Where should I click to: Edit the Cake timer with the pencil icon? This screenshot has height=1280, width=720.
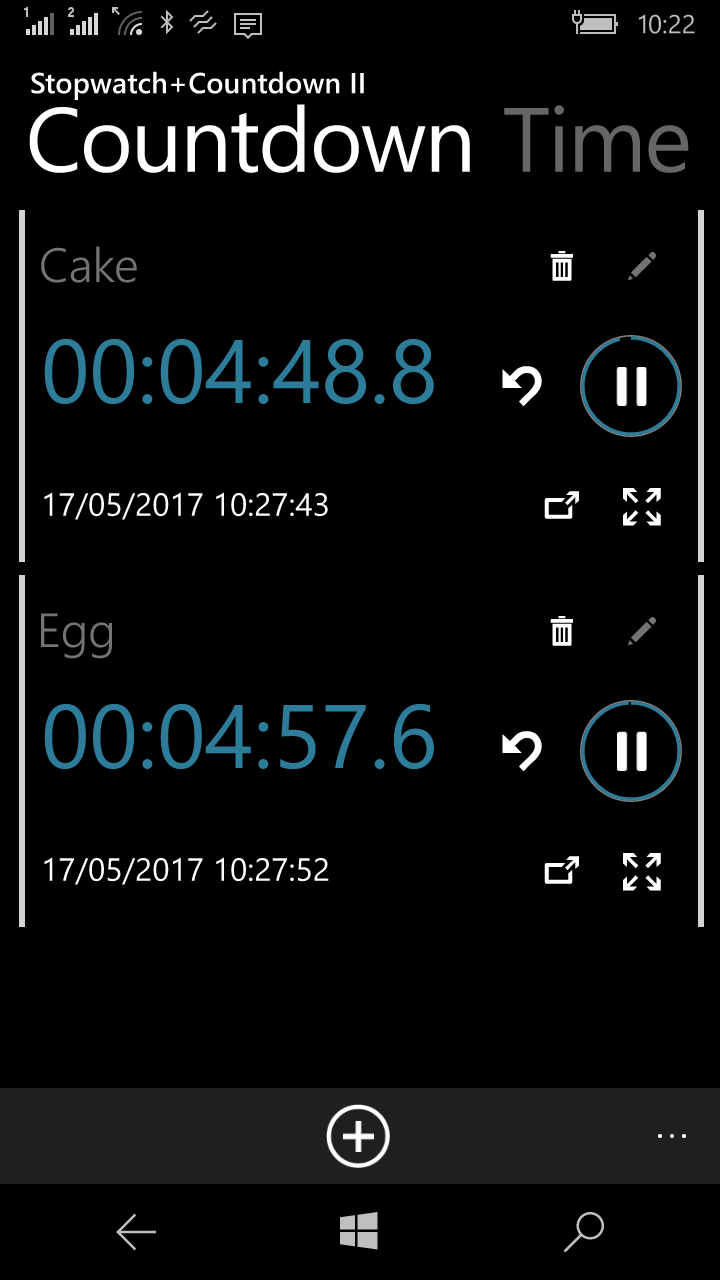643,265
